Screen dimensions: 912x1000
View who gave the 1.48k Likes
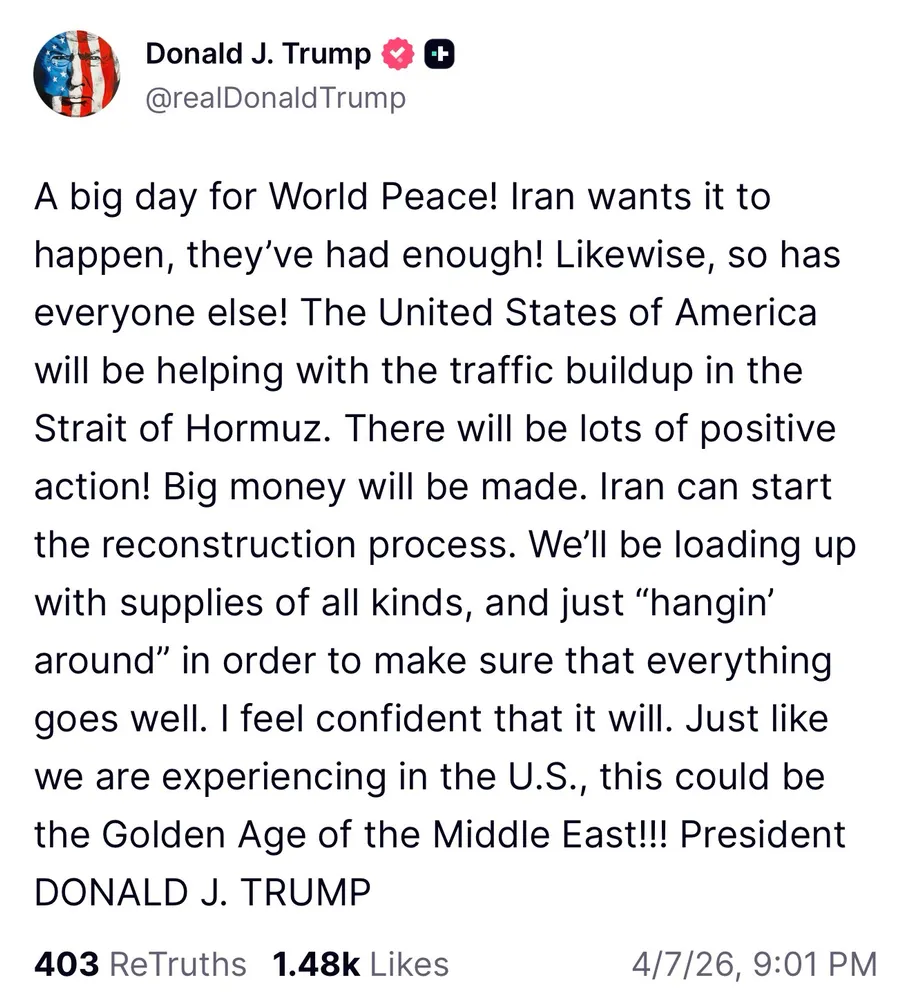point(360,964)
